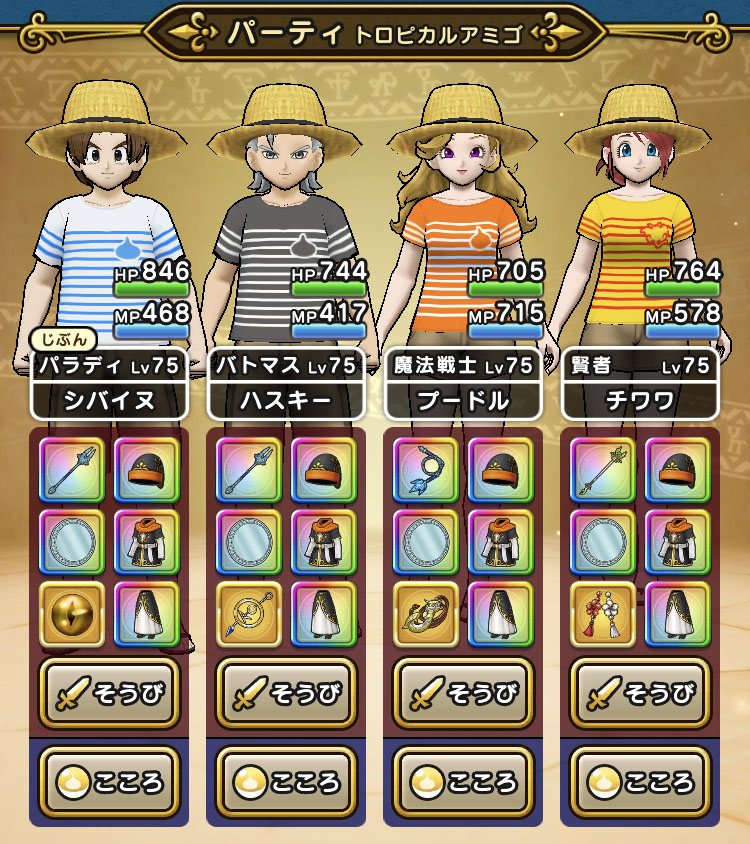Select character ハスキー name plate

tap(285, 400)
